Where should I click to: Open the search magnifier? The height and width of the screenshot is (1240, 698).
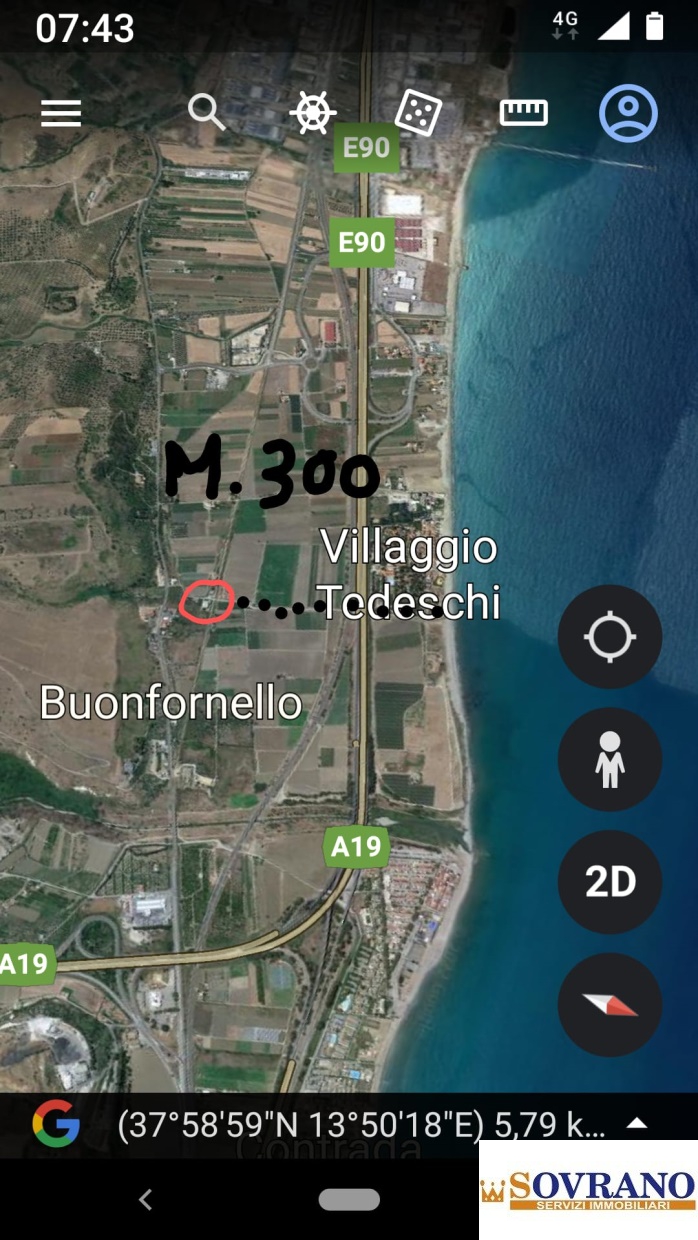(x=207, y=113)
